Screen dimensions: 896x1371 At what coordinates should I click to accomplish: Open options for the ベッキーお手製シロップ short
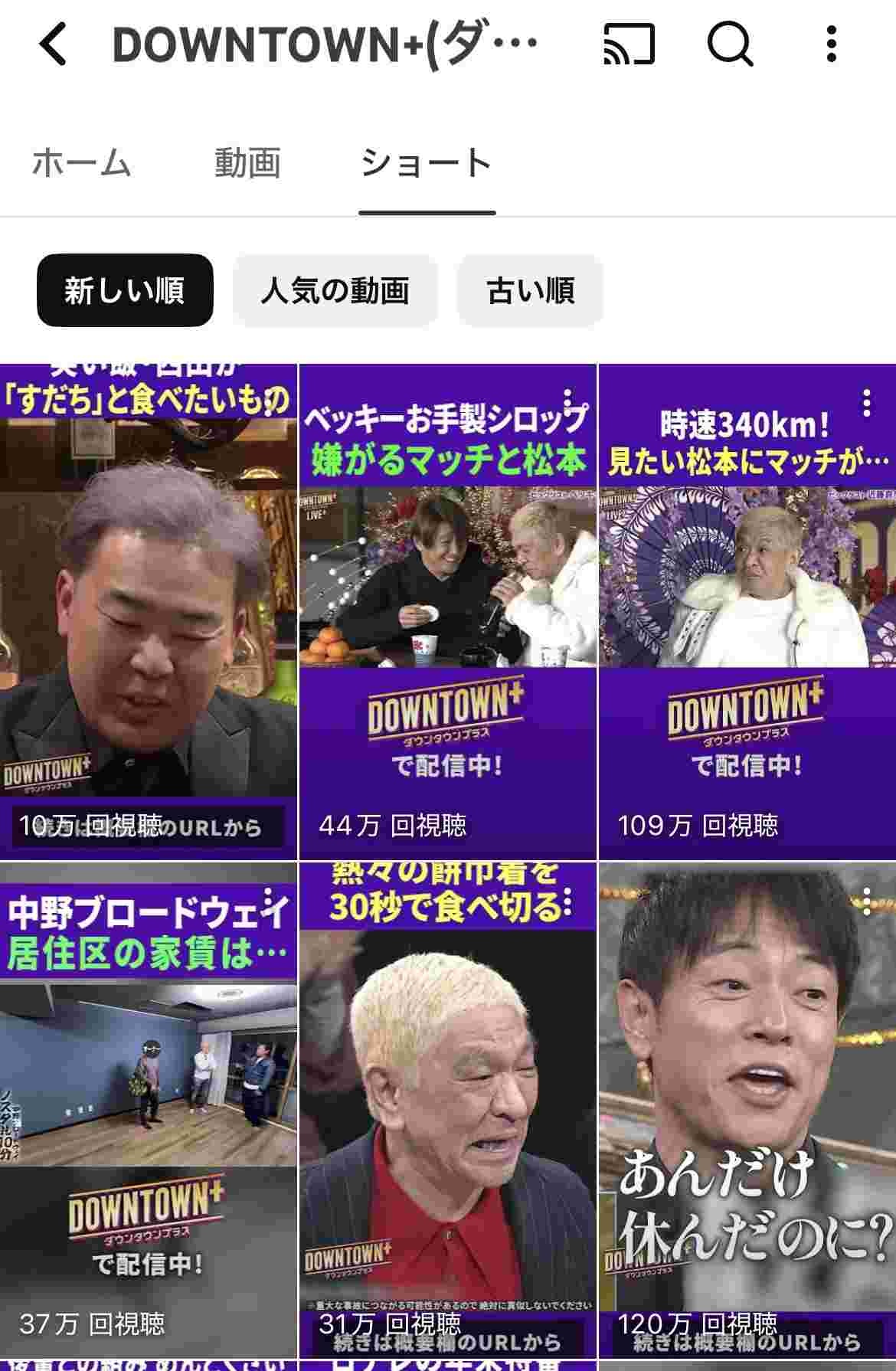tap(567, 401)
